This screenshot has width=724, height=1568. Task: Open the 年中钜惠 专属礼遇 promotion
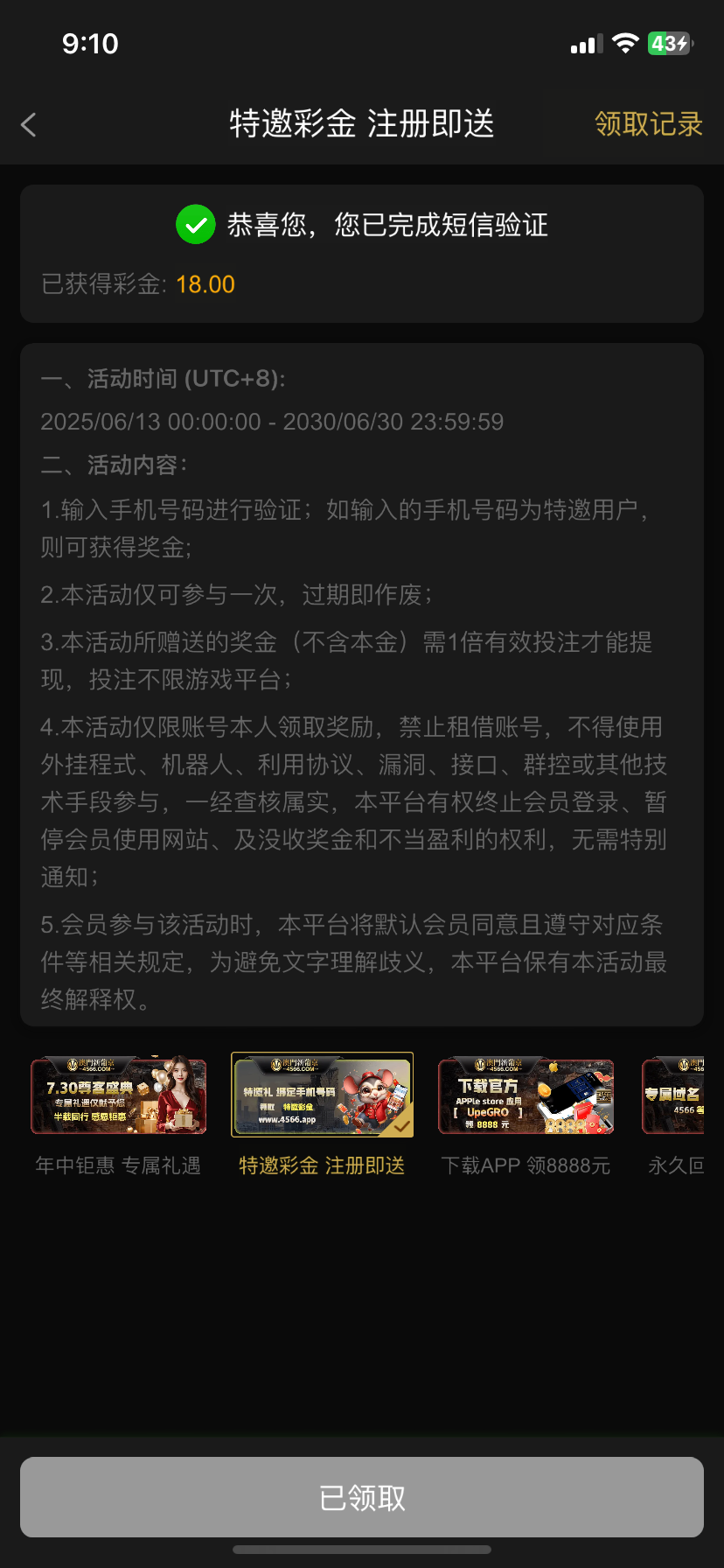(x=119, y=1096)
